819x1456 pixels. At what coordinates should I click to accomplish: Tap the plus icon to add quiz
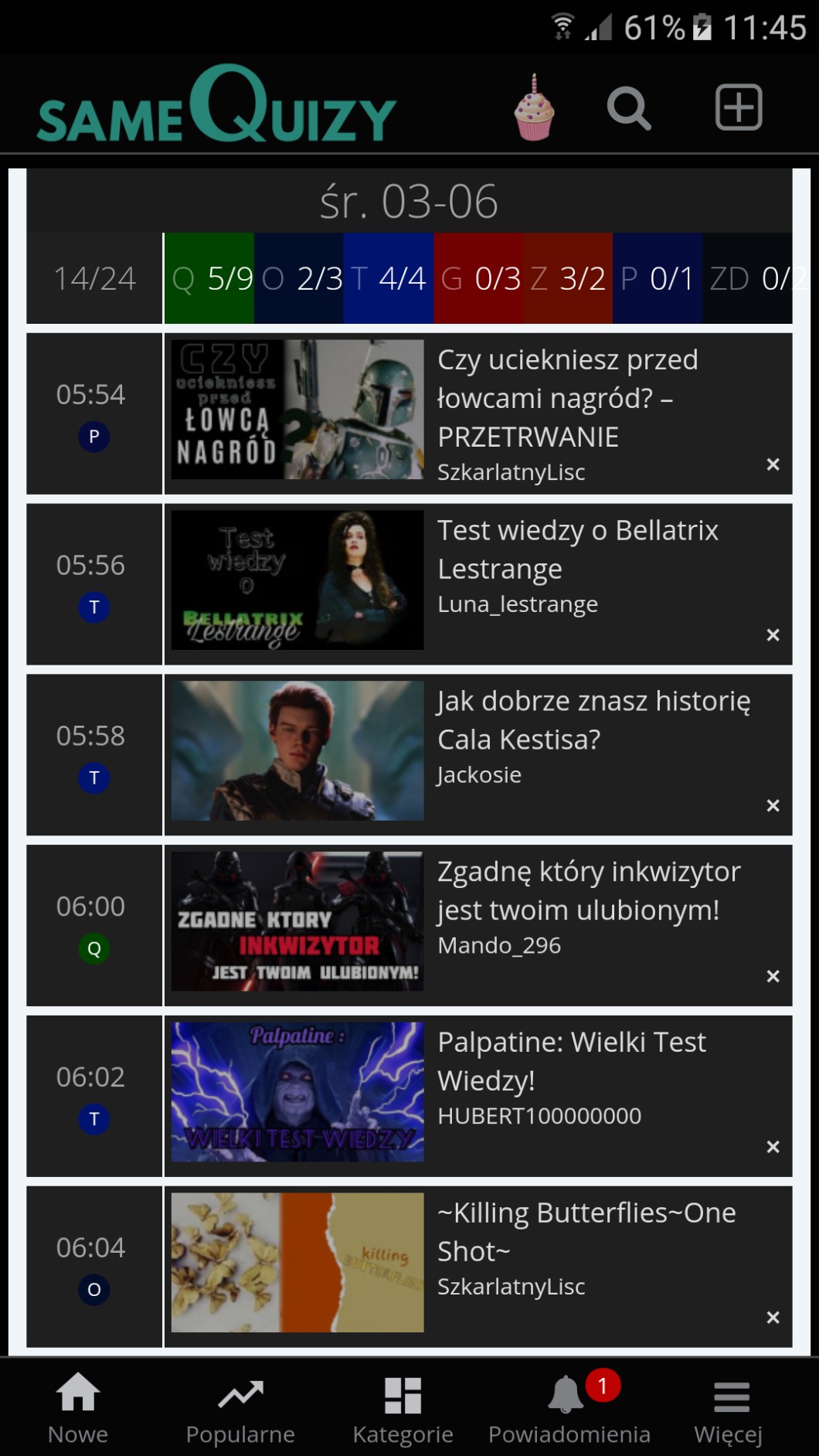coord(739,107)
